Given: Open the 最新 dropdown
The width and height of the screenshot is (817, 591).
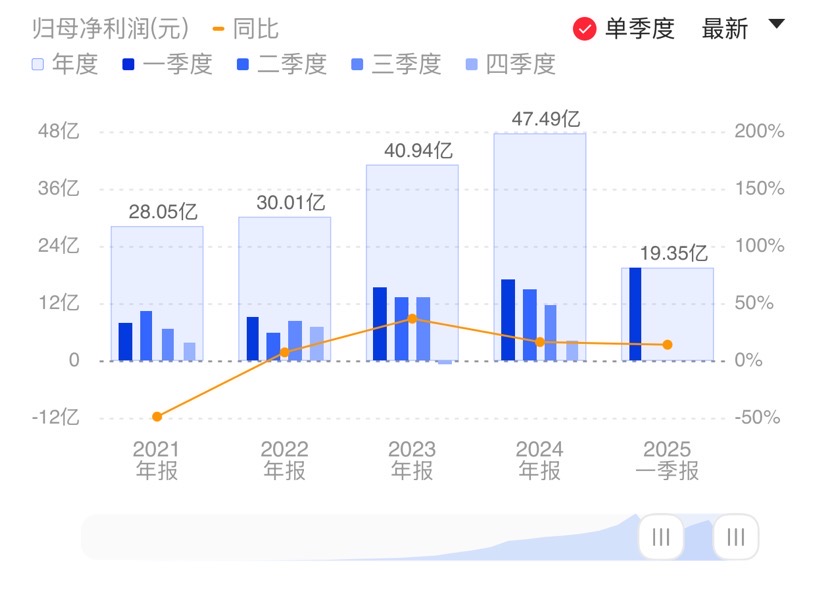Looking at the screenshot, I should [742, 29].
